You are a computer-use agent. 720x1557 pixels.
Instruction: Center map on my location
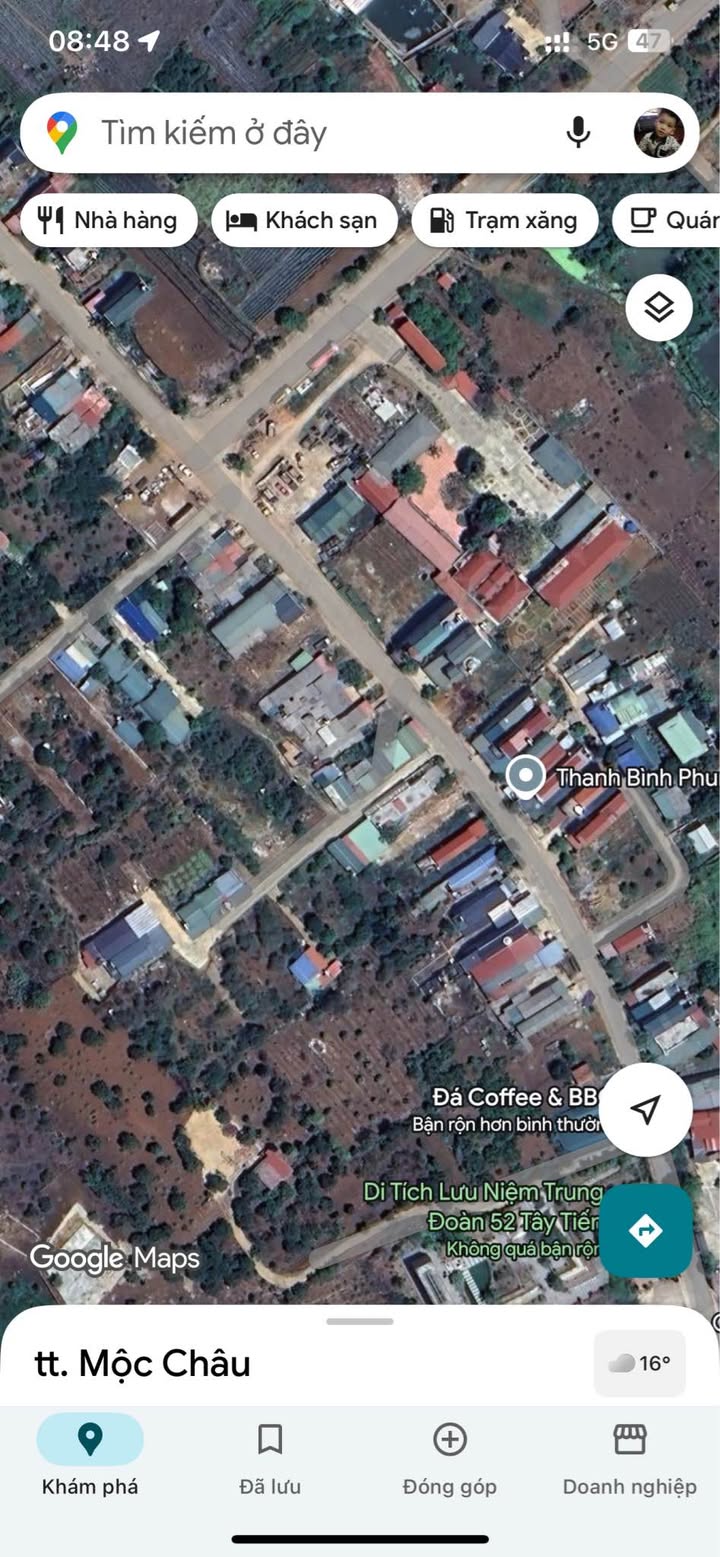(646, 1109)
